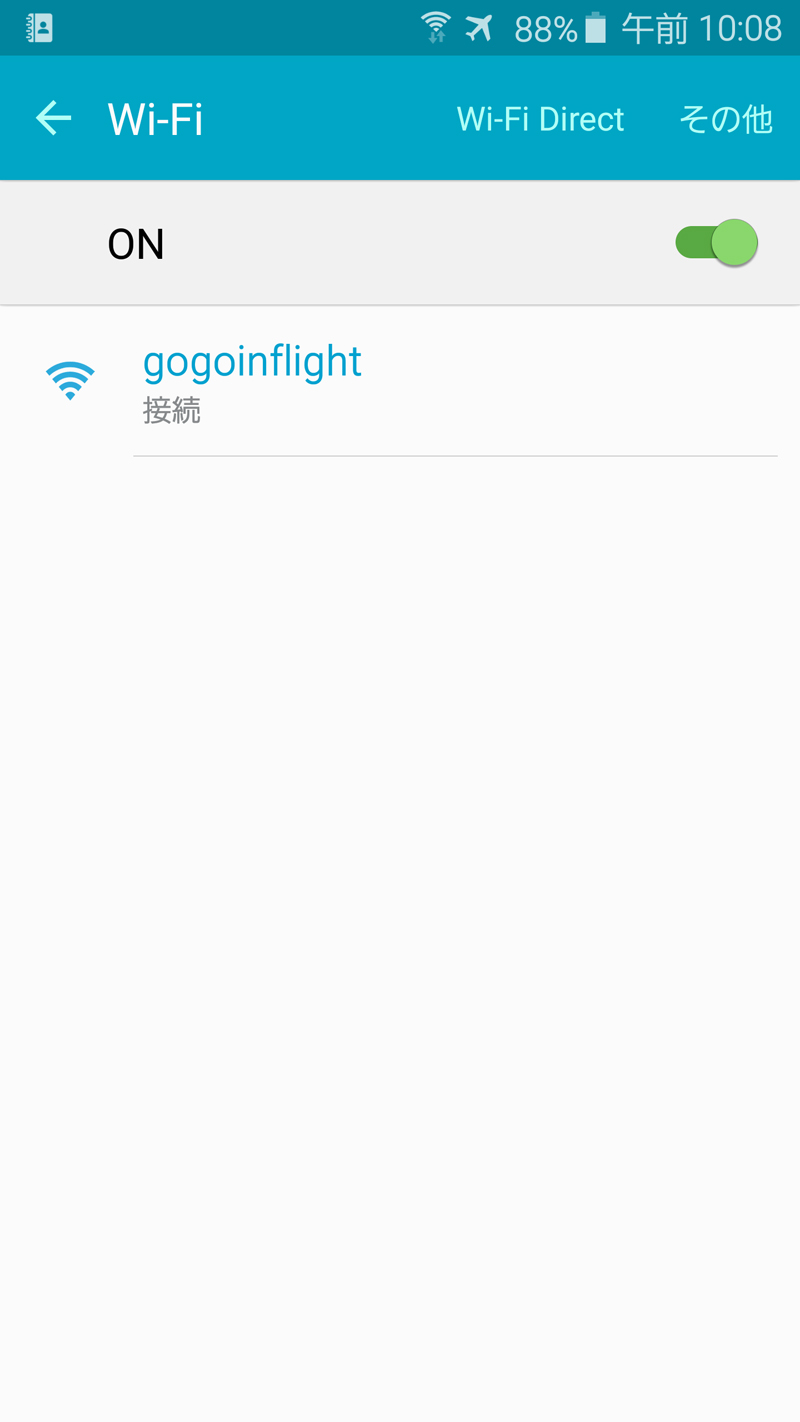Open the その他 menu
This screenshot has width=800, height=1422.
(725, 119)
